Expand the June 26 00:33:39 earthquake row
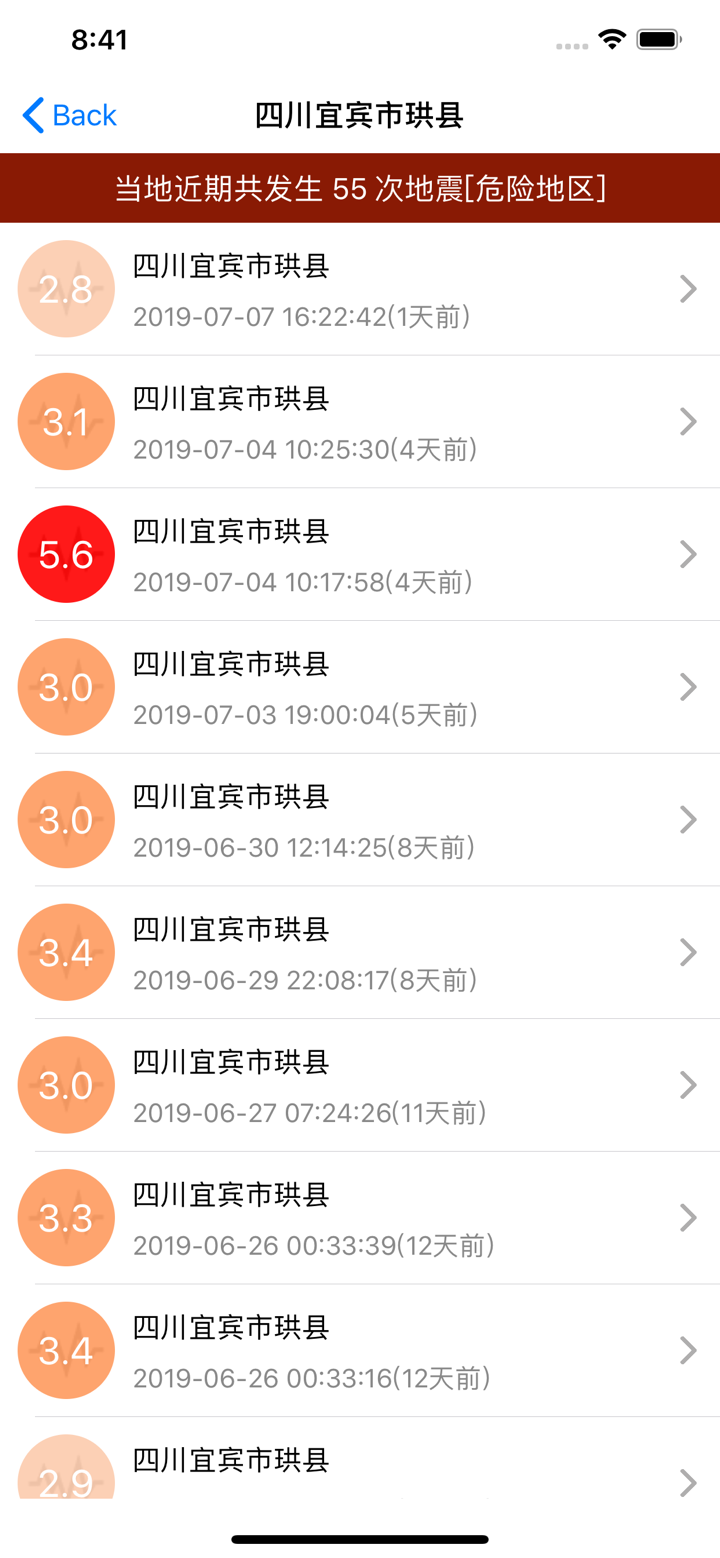Viewport: 720px width, 1558px height. pos(688,1217)
